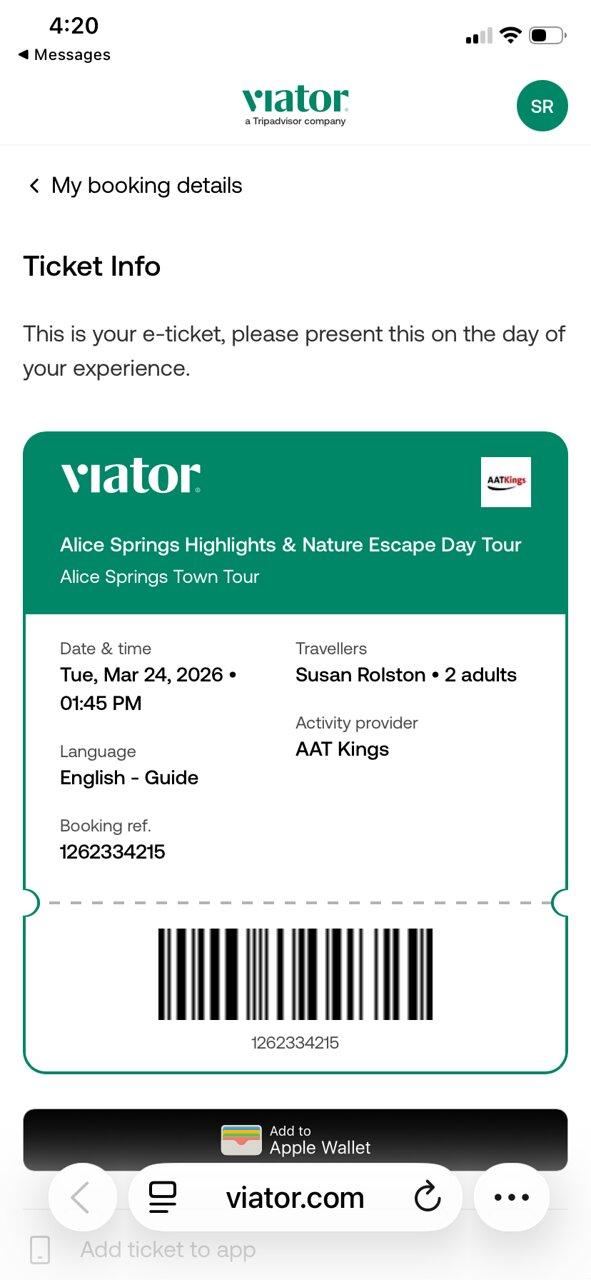
Task: Add ticket to Apple Wallet
Action: [x=295, y=1139]
